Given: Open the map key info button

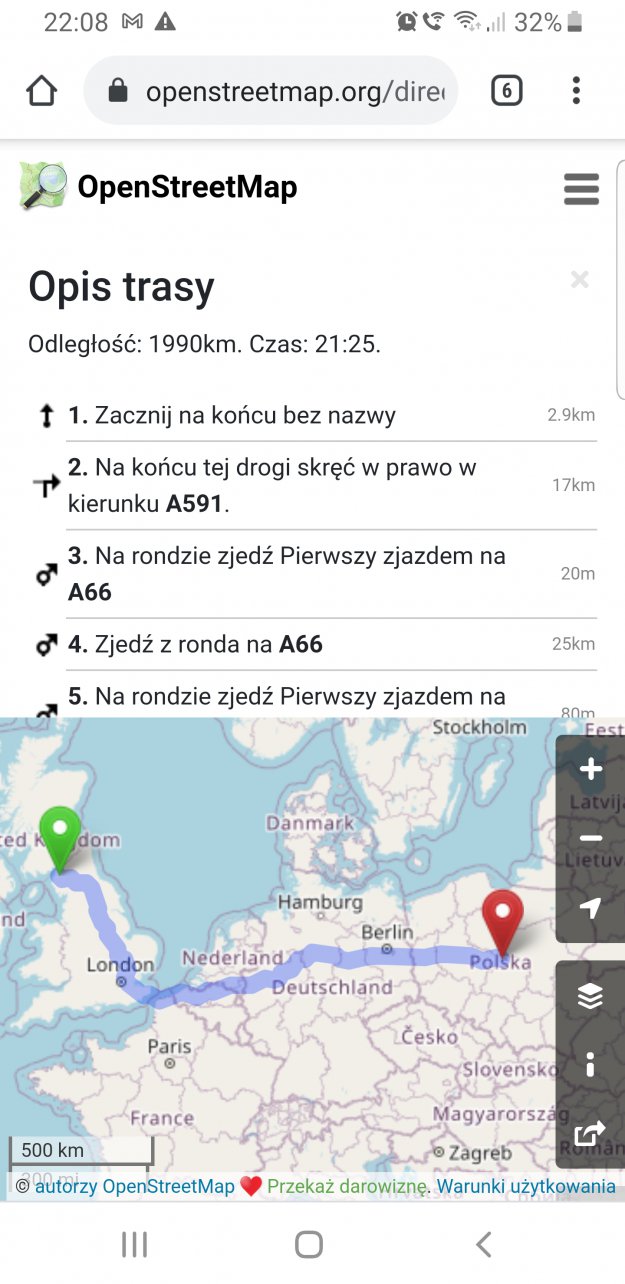Looking at the screenshot, I should click(x=591, y=1064).
